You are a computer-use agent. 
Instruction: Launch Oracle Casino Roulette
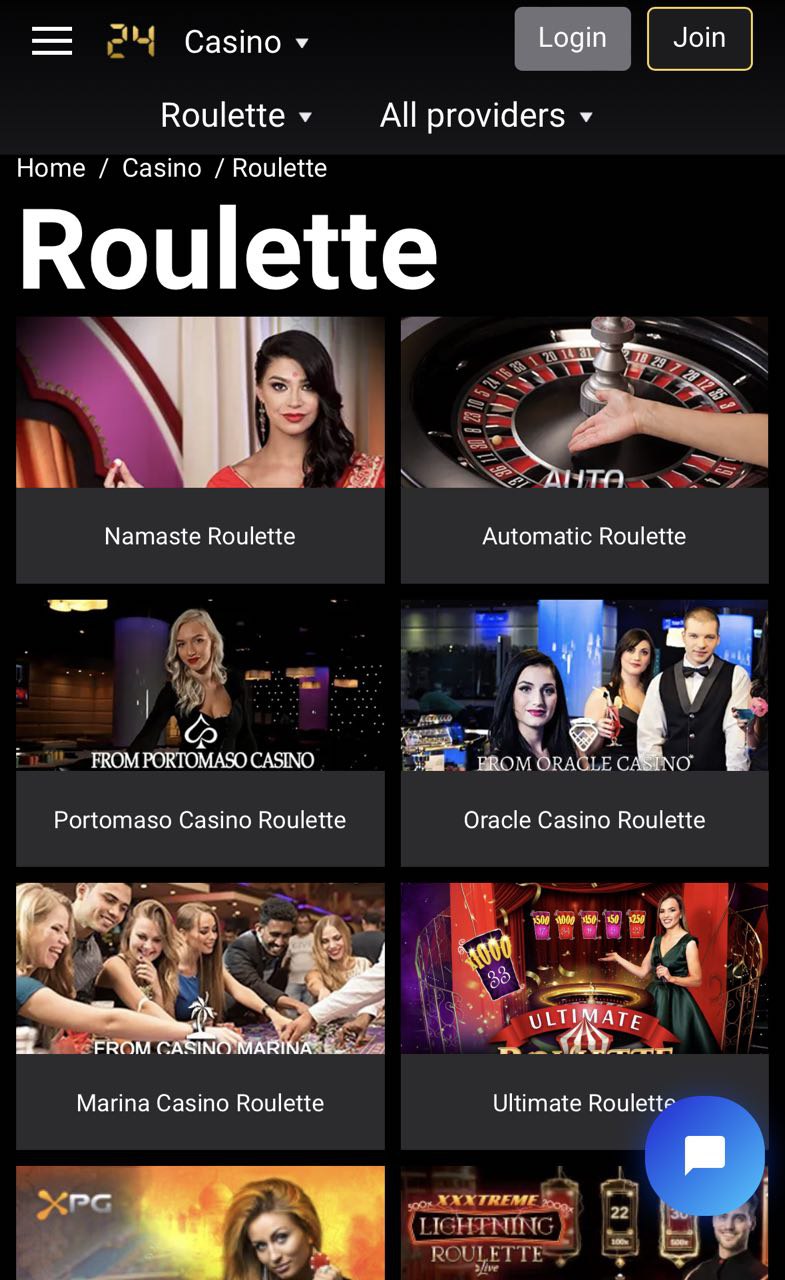pos(584,732)
